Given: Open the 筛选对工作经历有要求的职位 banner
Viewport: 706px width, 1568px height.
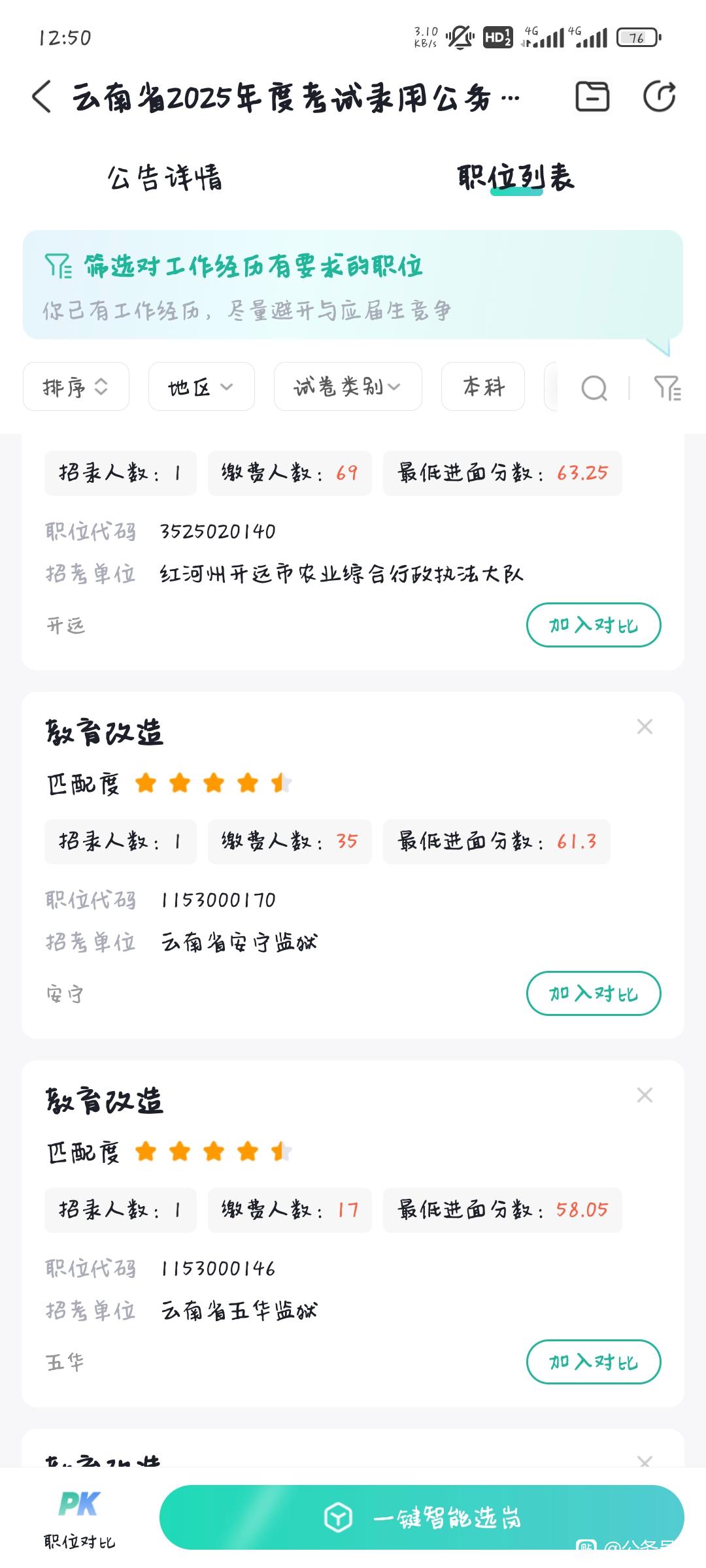Looking at the screenshot, I should click(x=353, y=284).
